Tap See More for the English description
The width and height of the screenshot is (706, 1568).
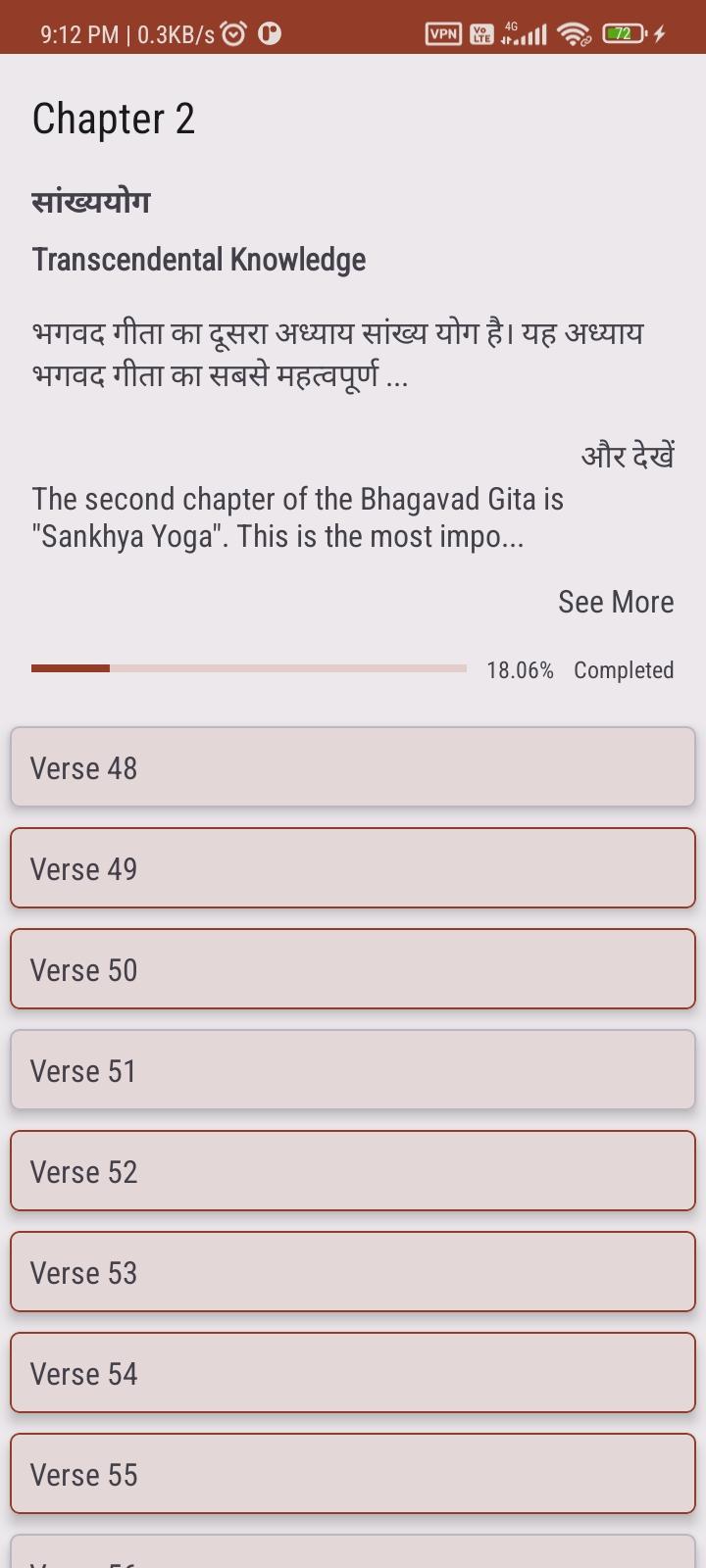point(616,602)
